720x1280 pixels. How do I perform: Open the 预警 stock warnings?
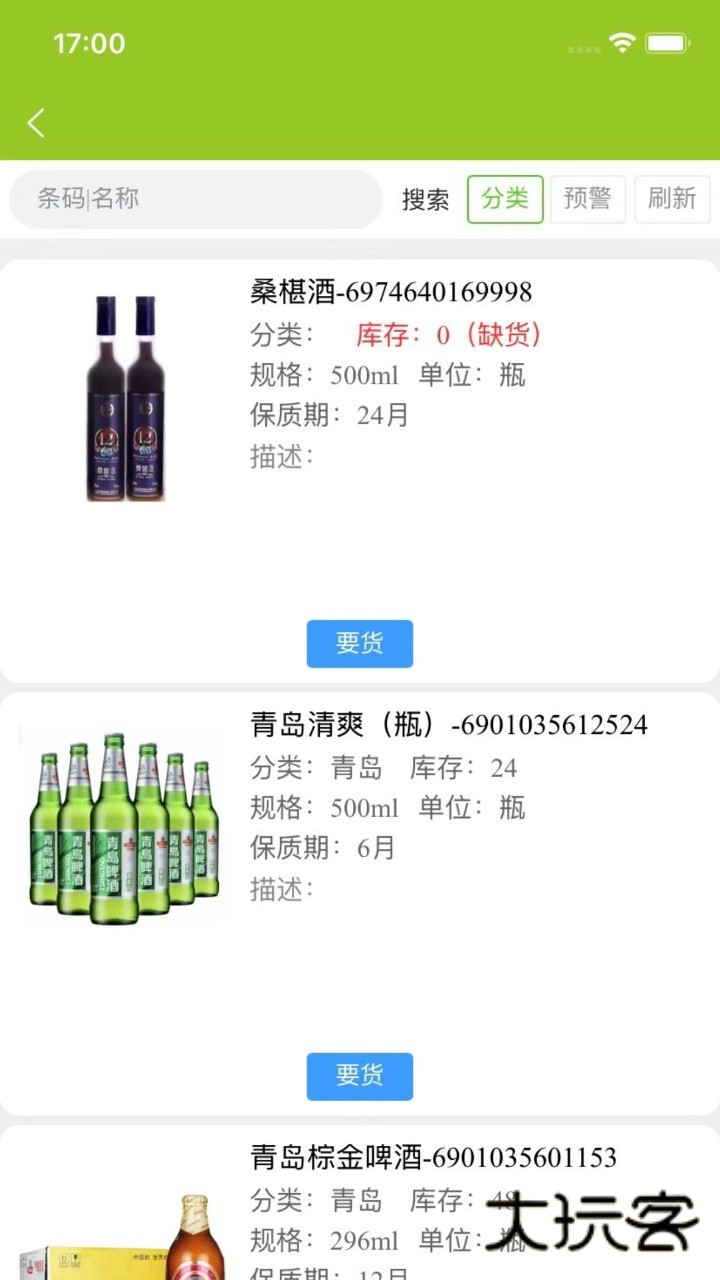(587, 199)
